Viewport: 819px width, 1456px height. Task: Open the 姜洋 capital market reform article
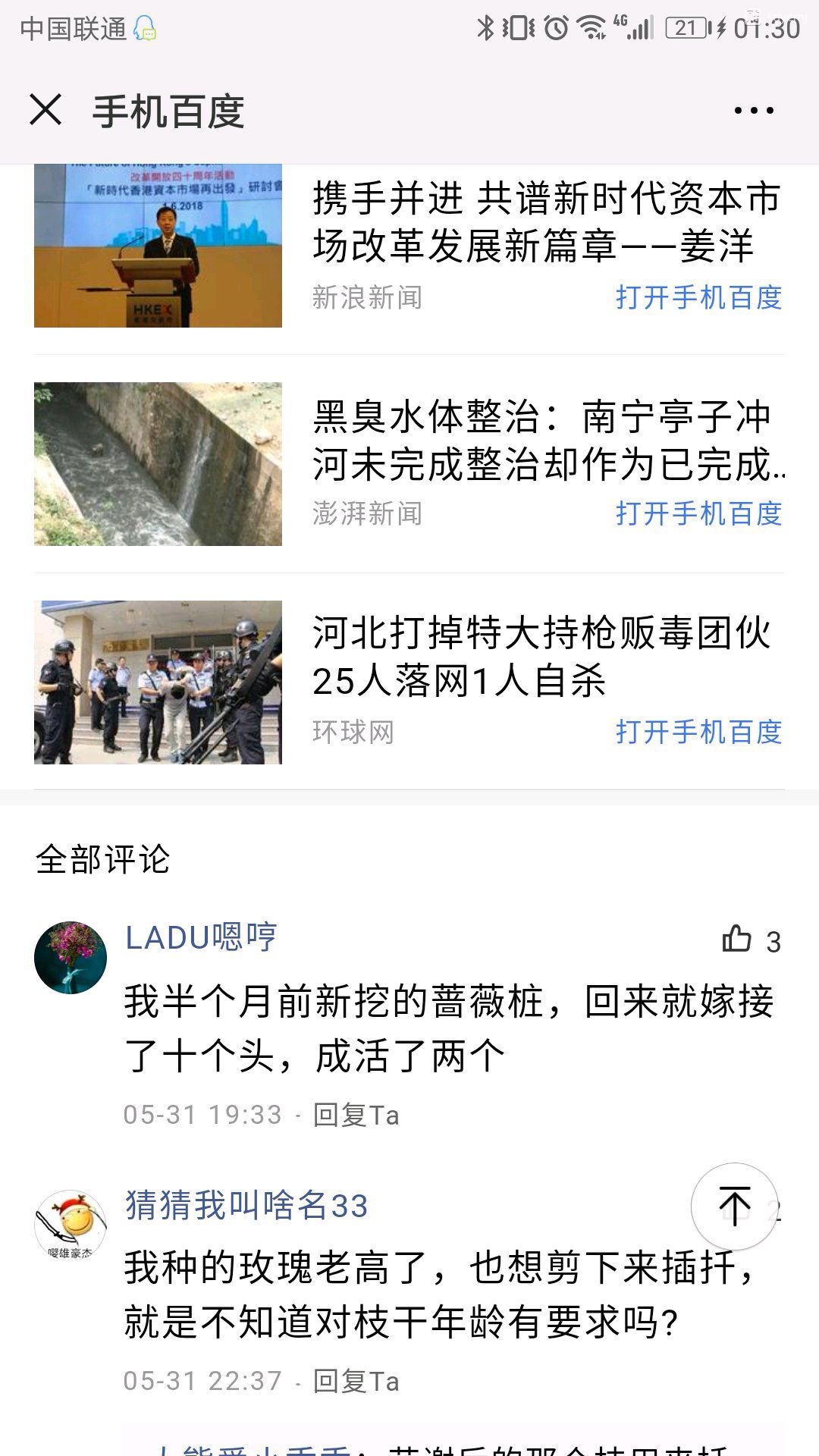[x=546, y=222]
